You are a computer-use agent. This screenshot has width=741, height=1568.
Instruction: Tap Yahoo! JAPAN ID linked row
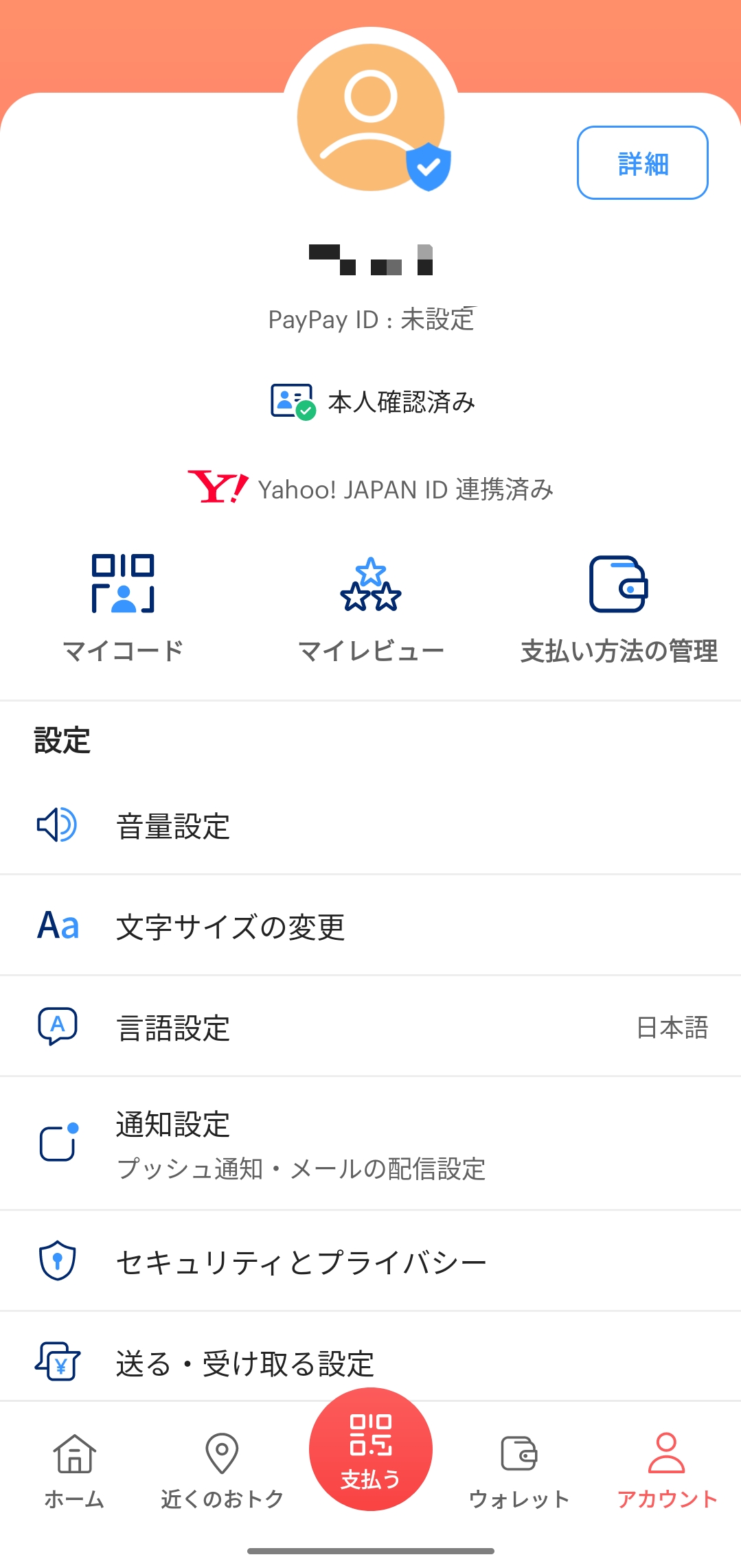pos(371,489)
